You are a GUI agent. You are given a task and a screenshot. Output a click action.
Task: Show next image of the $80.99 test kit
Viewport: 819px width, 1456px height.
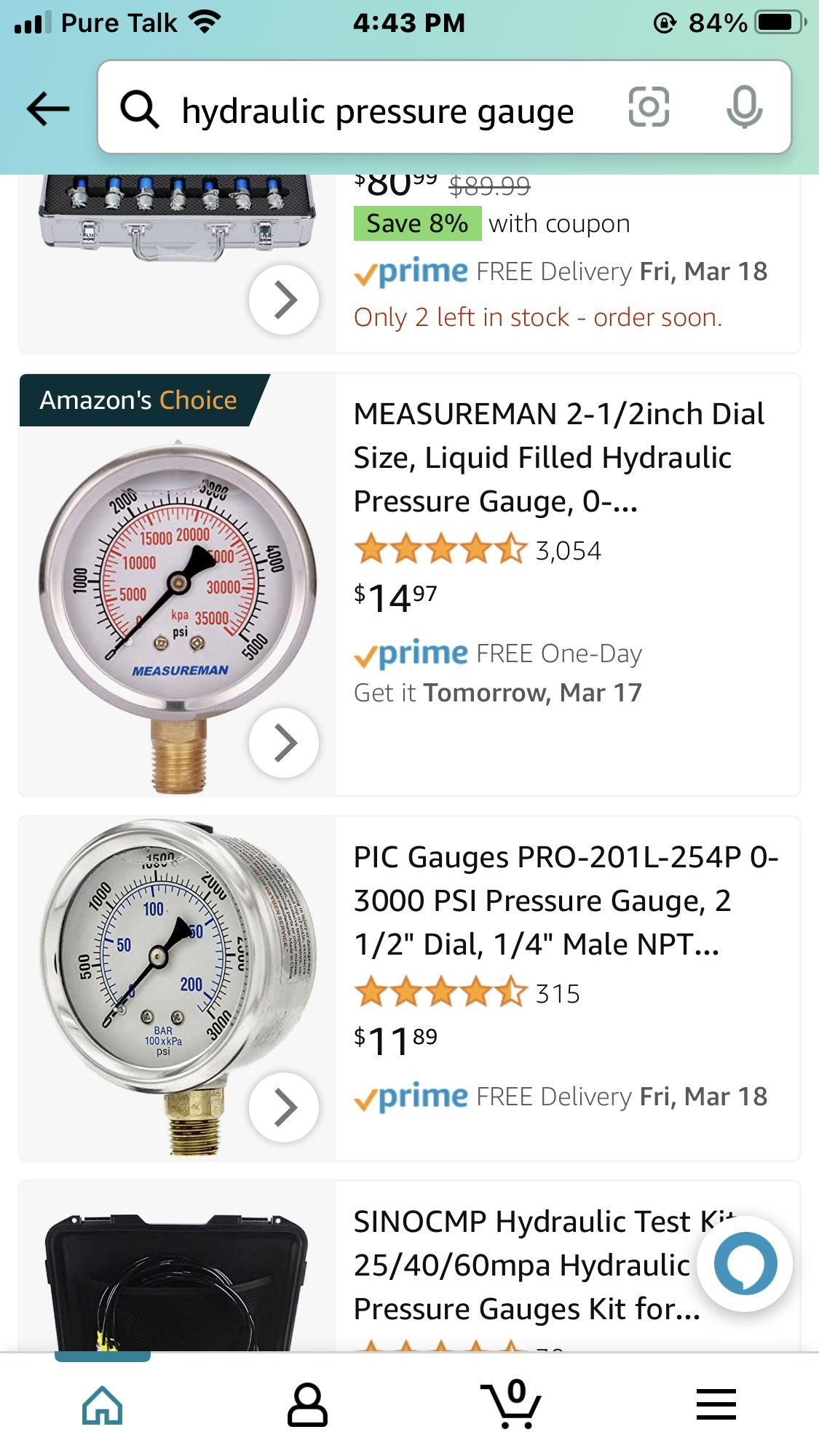284,299
